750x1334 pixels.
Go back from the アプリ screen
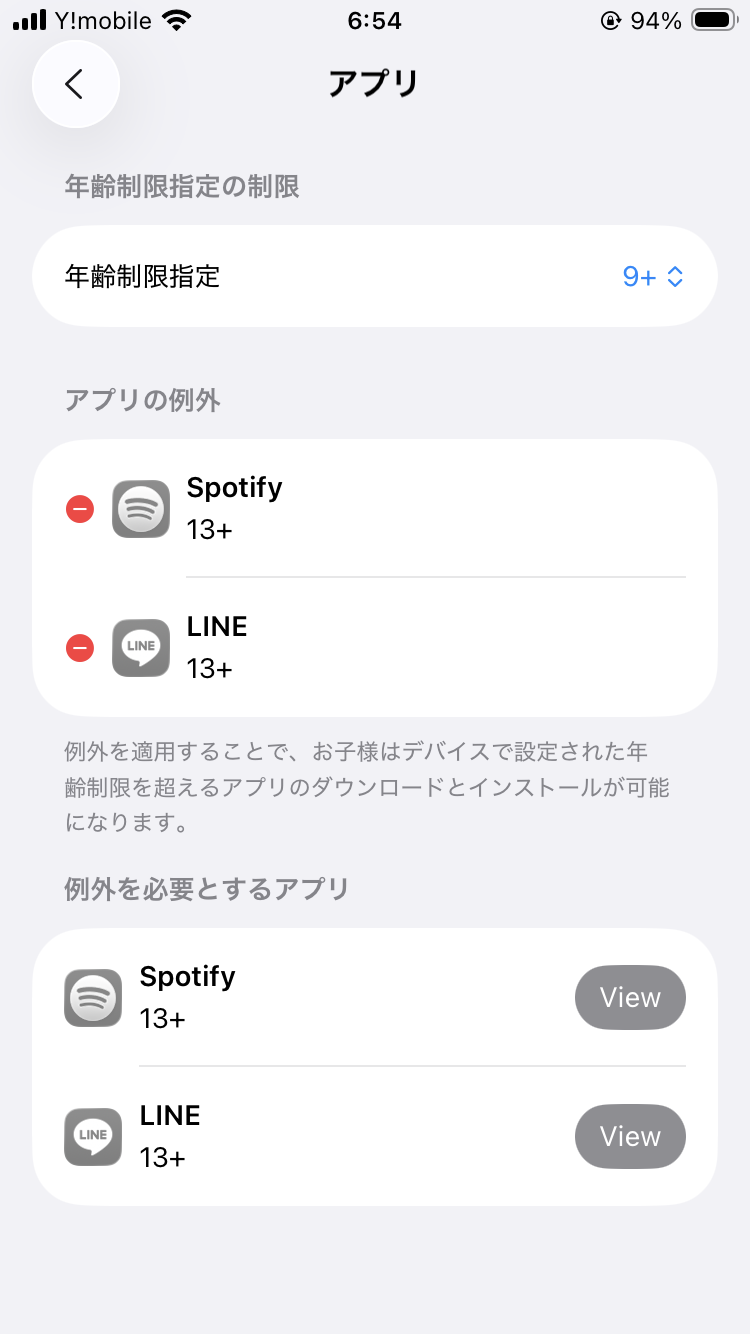[x=75, y=84]
